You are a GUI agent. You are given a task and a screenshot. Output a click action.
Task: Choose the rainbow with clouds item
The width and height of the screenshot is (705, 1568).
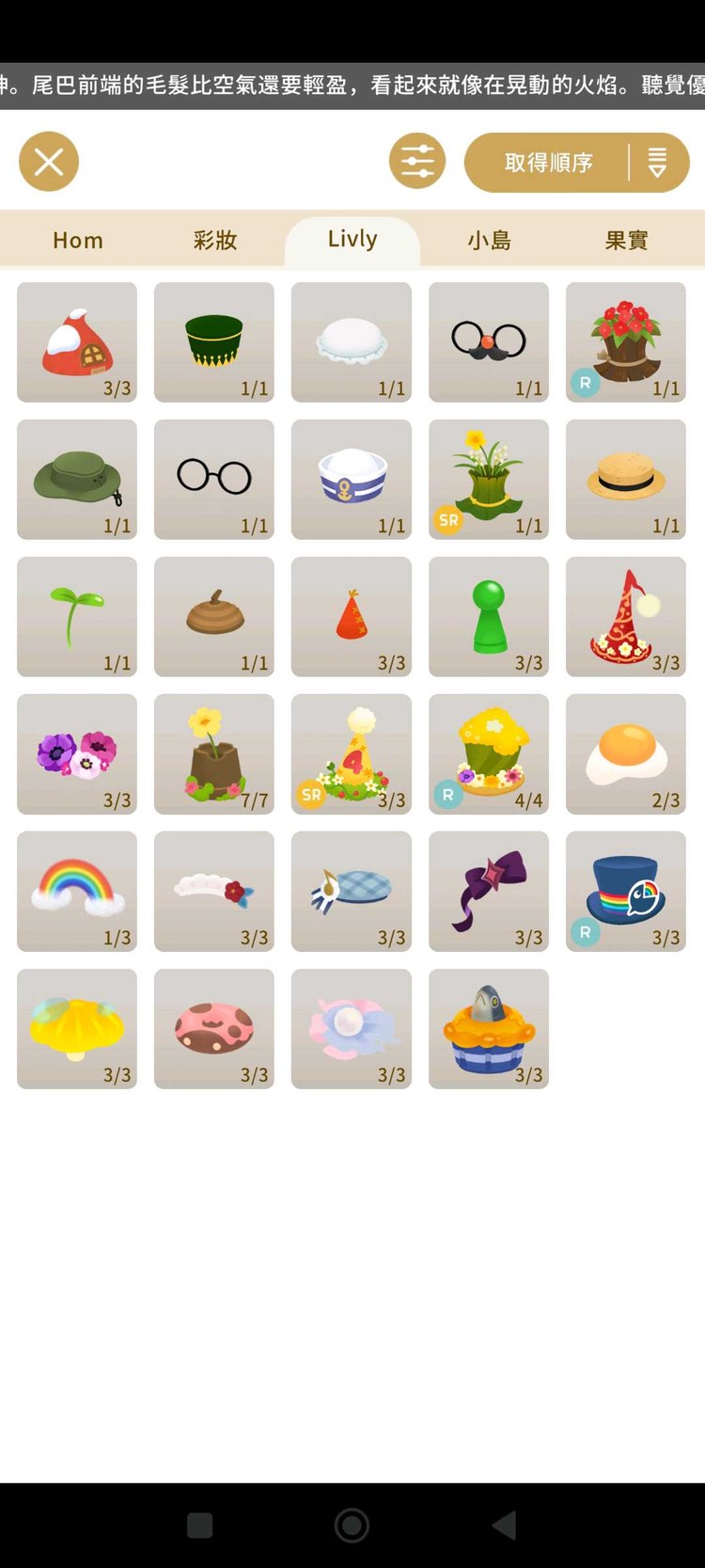coord(77,892)
